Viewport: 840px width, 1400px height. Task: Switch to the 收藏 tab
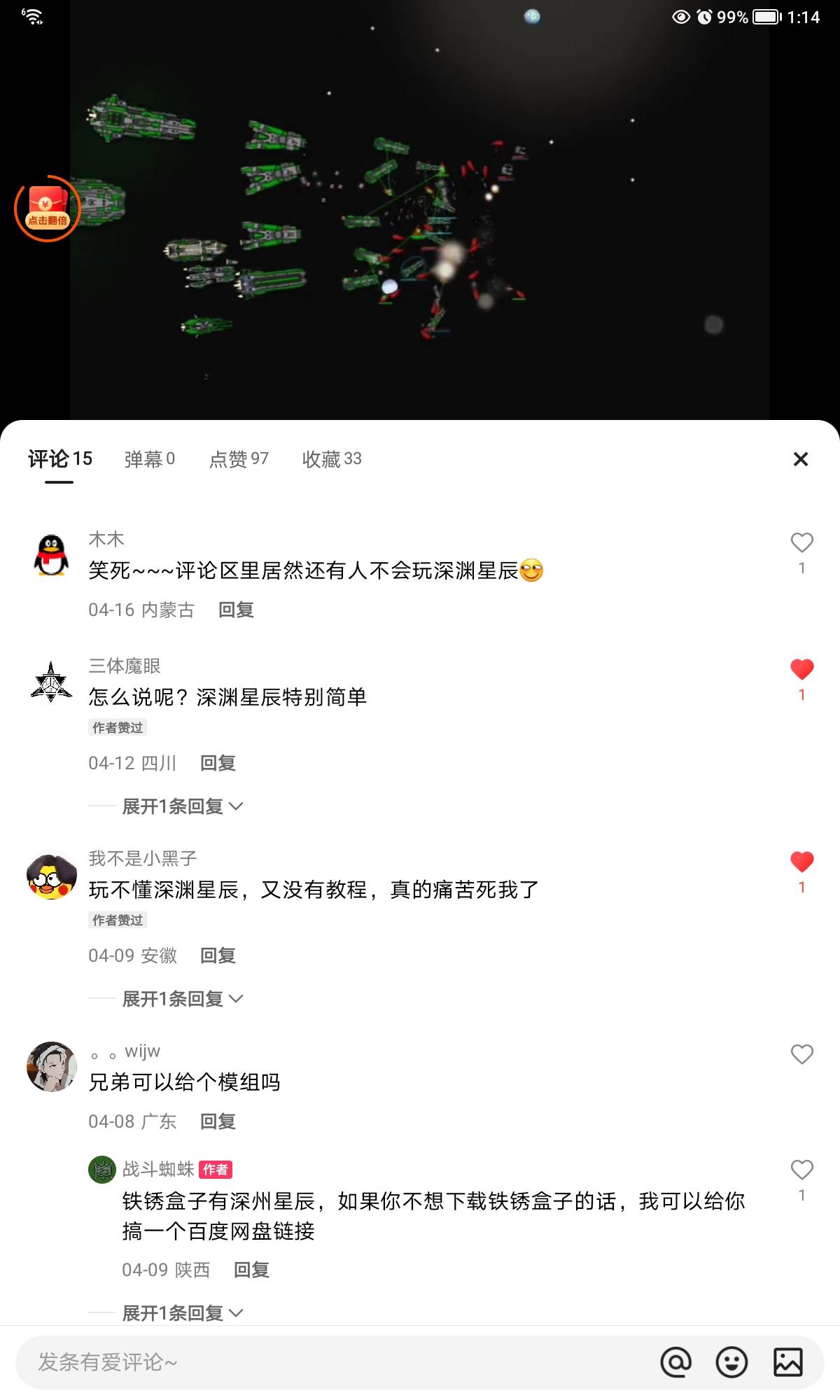click(x=332, y=459)
